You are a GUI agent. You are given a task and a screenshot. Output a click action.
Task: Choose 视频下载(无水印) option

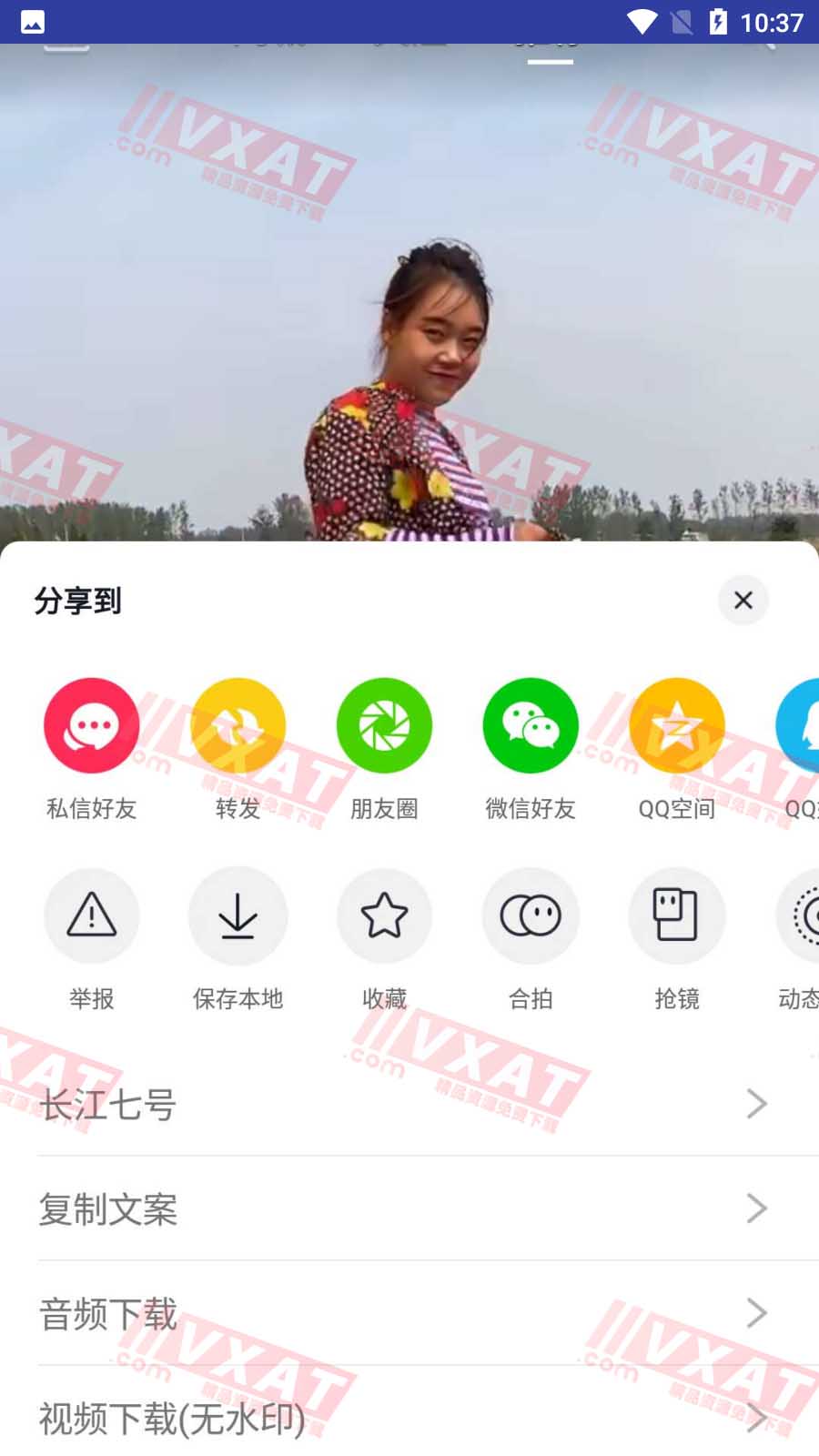409,1417
